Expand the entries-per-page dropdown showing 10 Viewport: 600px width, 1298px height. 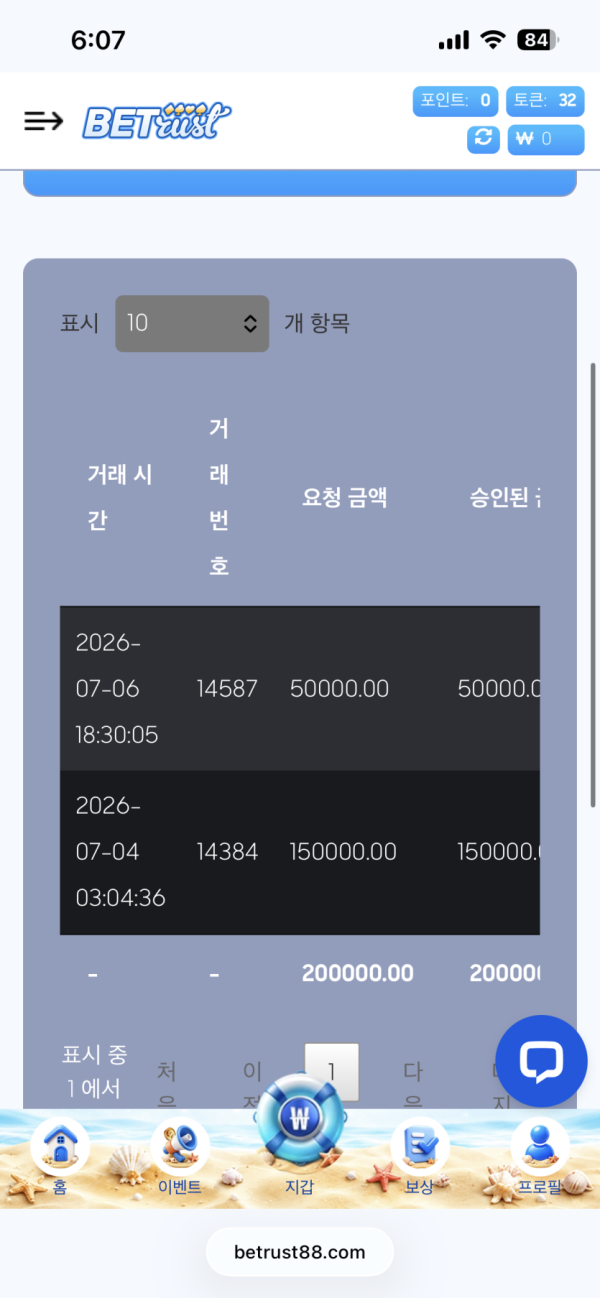click(x=192, y=323)
